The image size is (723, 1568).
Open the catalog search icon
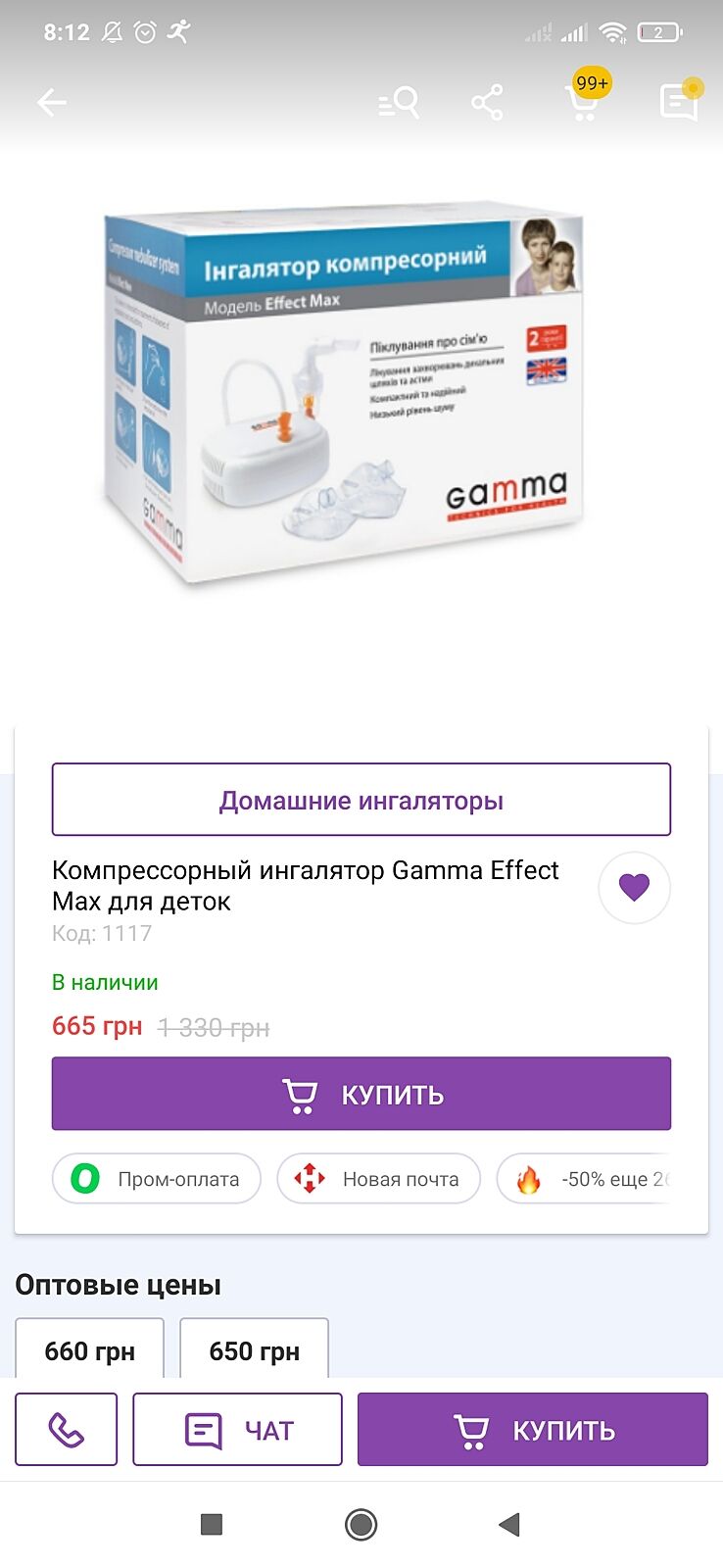point(399,102)
